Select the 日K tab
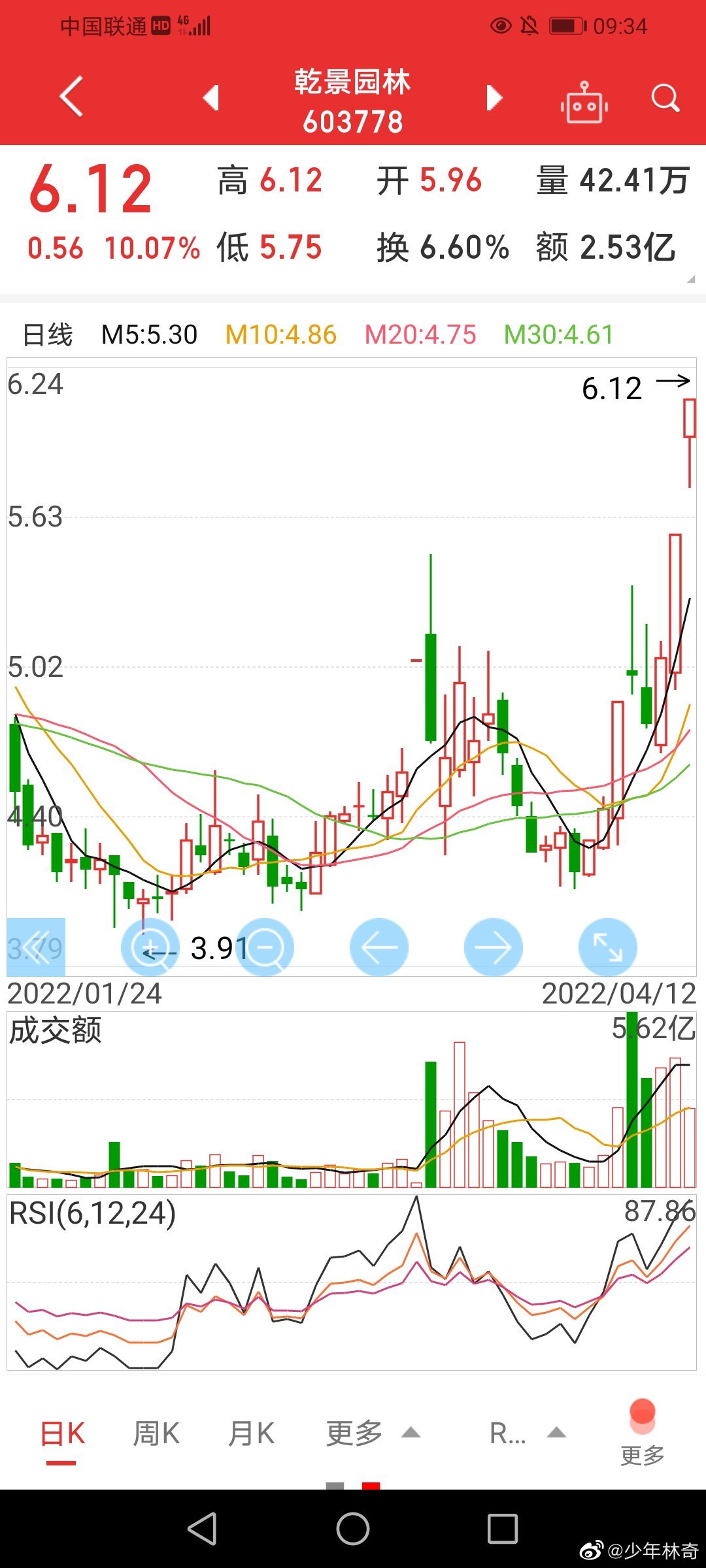The width and height of the screenshot is (706, 1568). (x=62, y=1434)
